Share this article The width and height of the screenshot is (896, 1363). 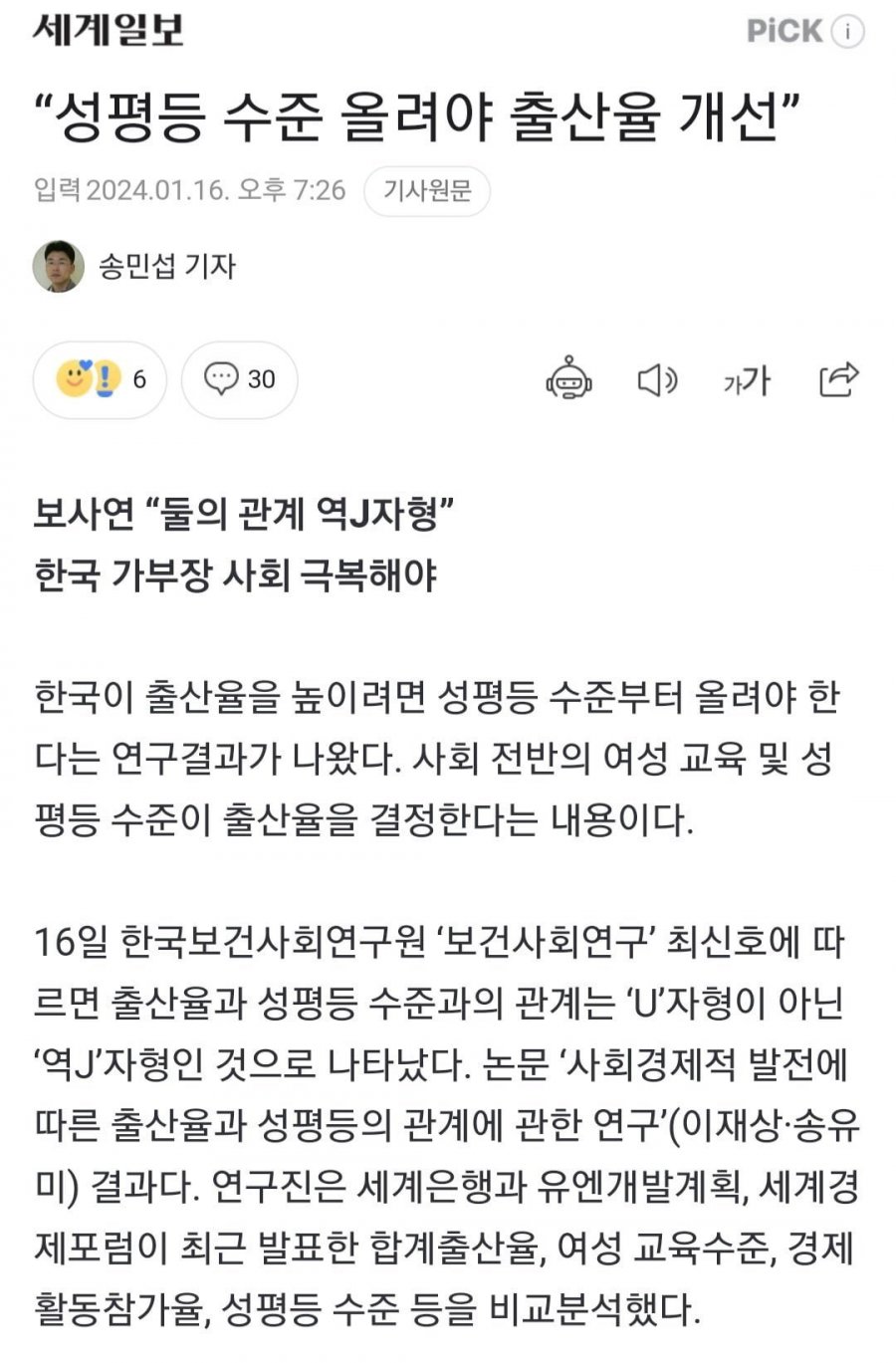tap(838, 379)
